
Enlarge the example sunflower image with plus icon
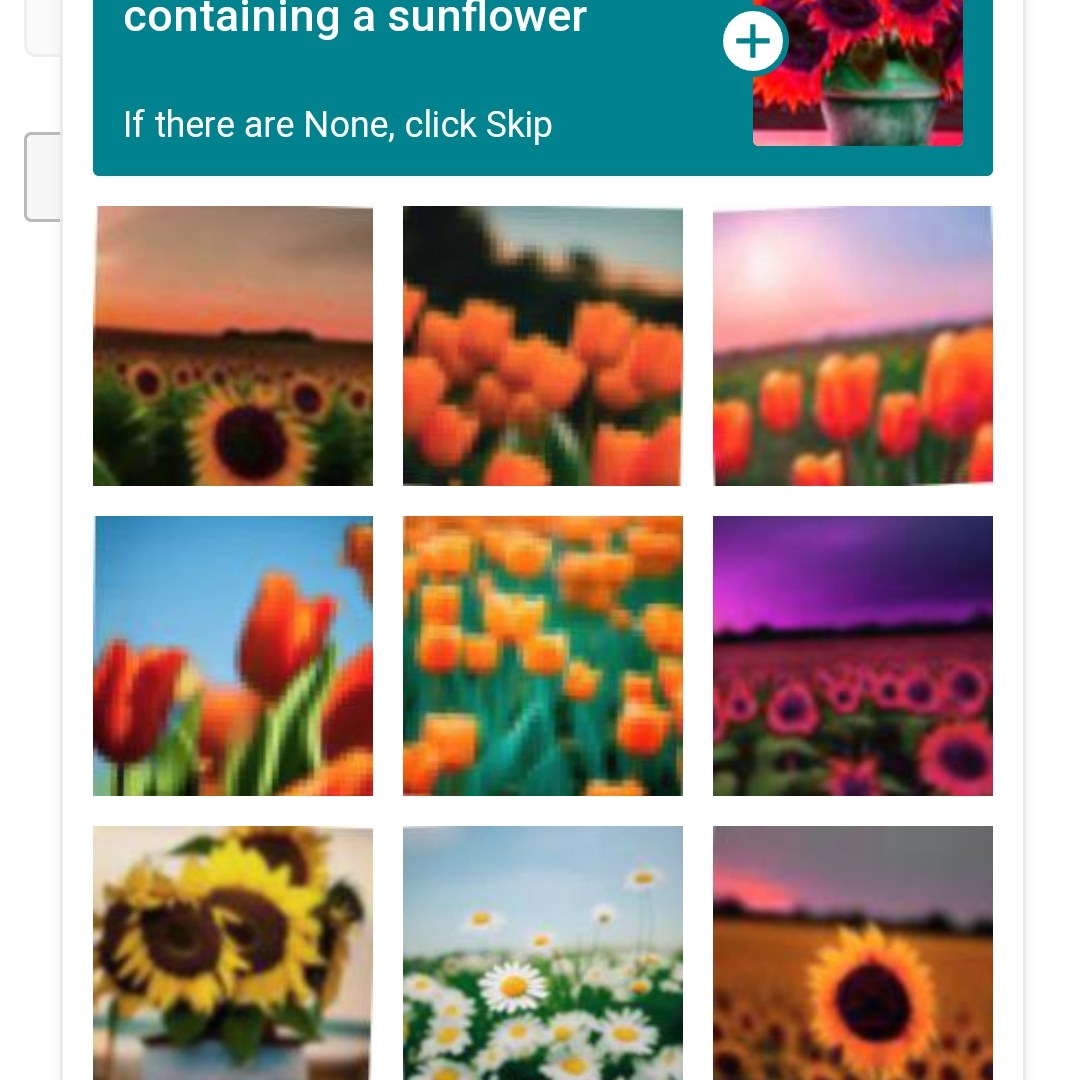click(x=753, y=42)
